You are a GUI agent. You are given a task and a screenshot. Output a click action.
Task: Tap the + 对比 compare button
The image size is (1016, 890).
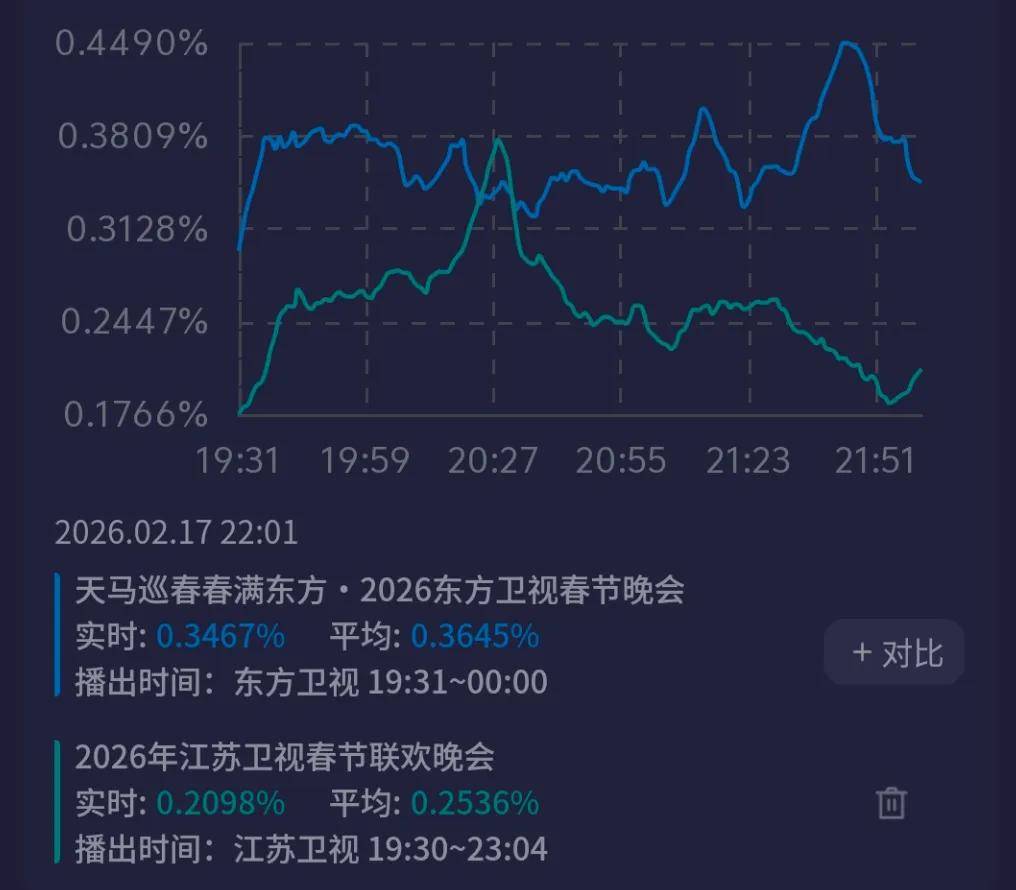[894, 653]
